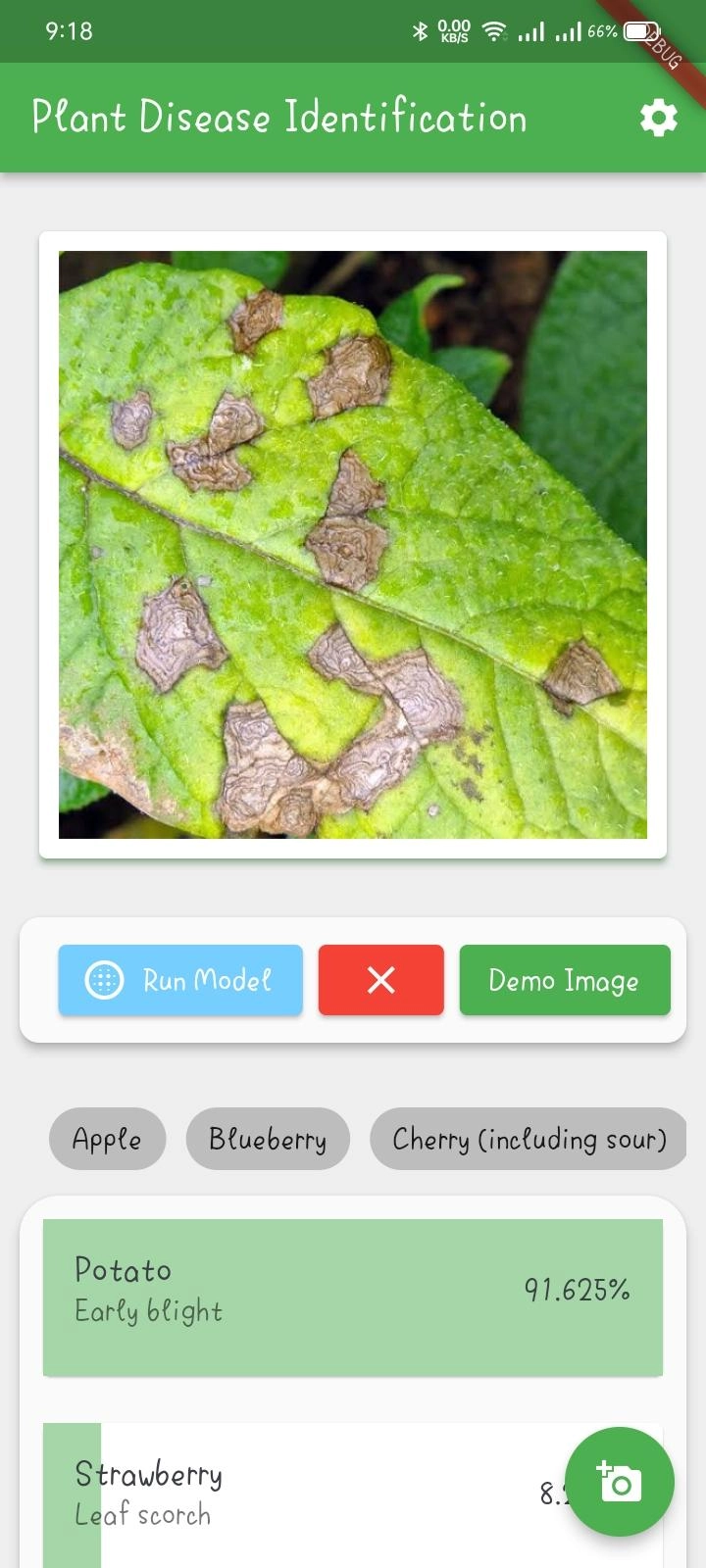Load the Demo Image

point(564,980)
